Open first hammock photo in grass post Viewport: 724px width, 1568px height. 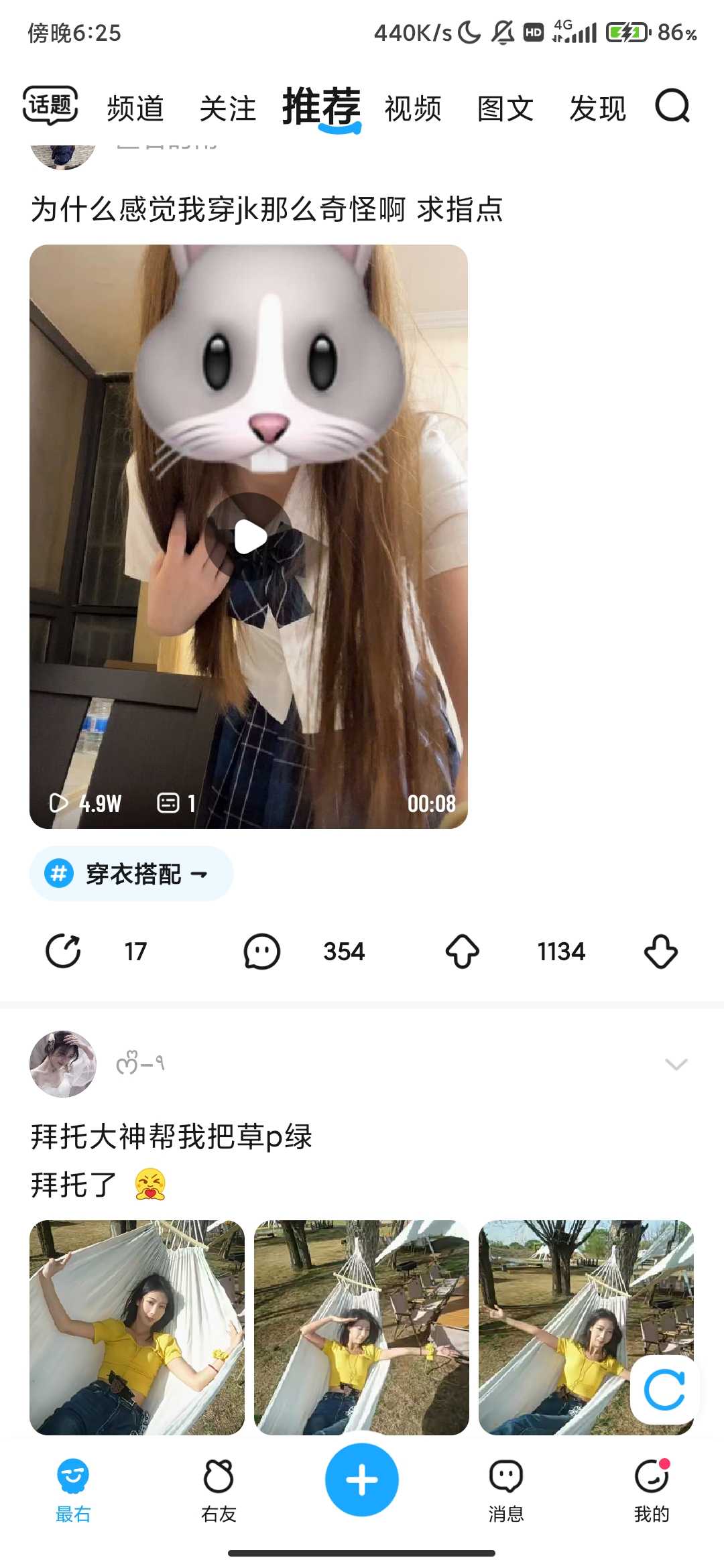point(137,1327)
